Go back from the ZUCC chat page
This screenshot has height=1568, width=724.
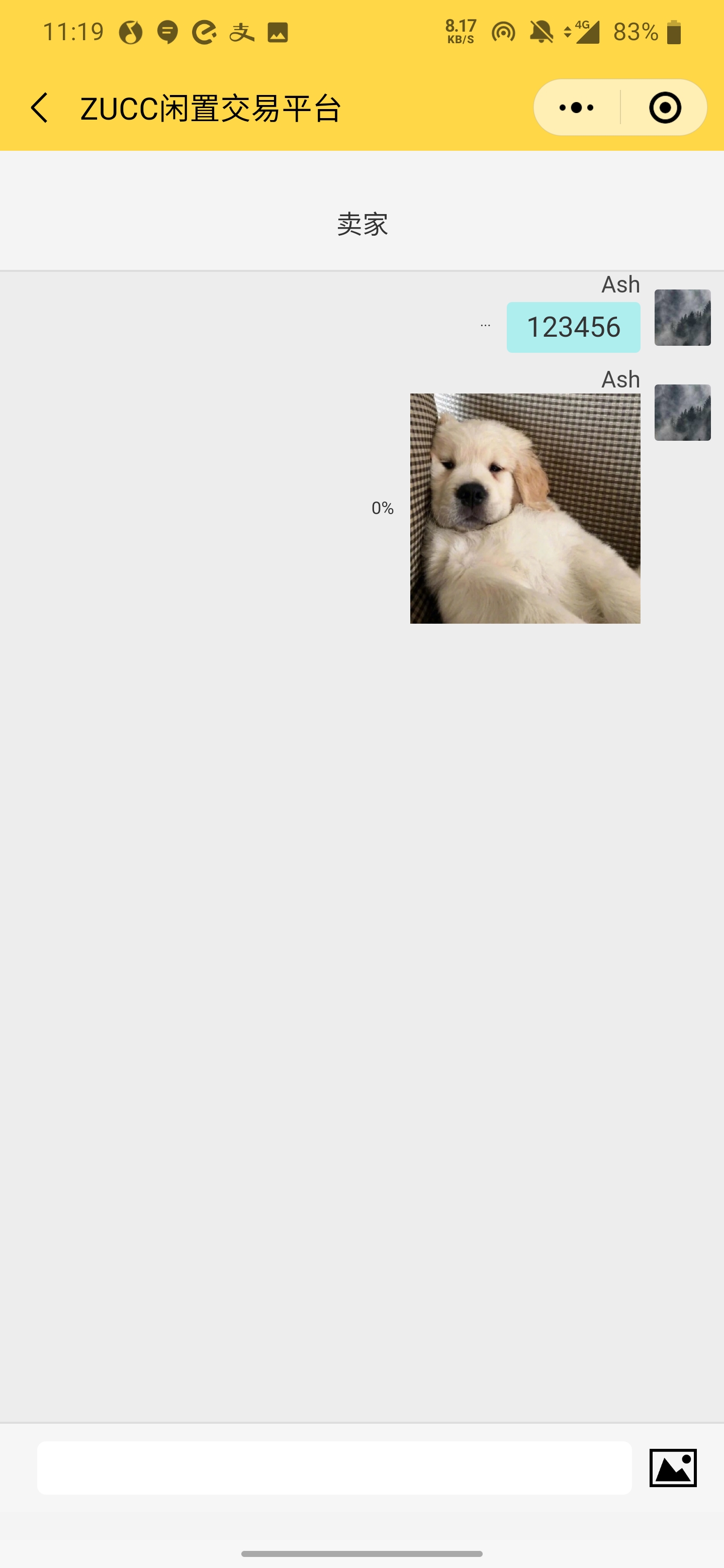pyautogui.click(x=40, y=108)
